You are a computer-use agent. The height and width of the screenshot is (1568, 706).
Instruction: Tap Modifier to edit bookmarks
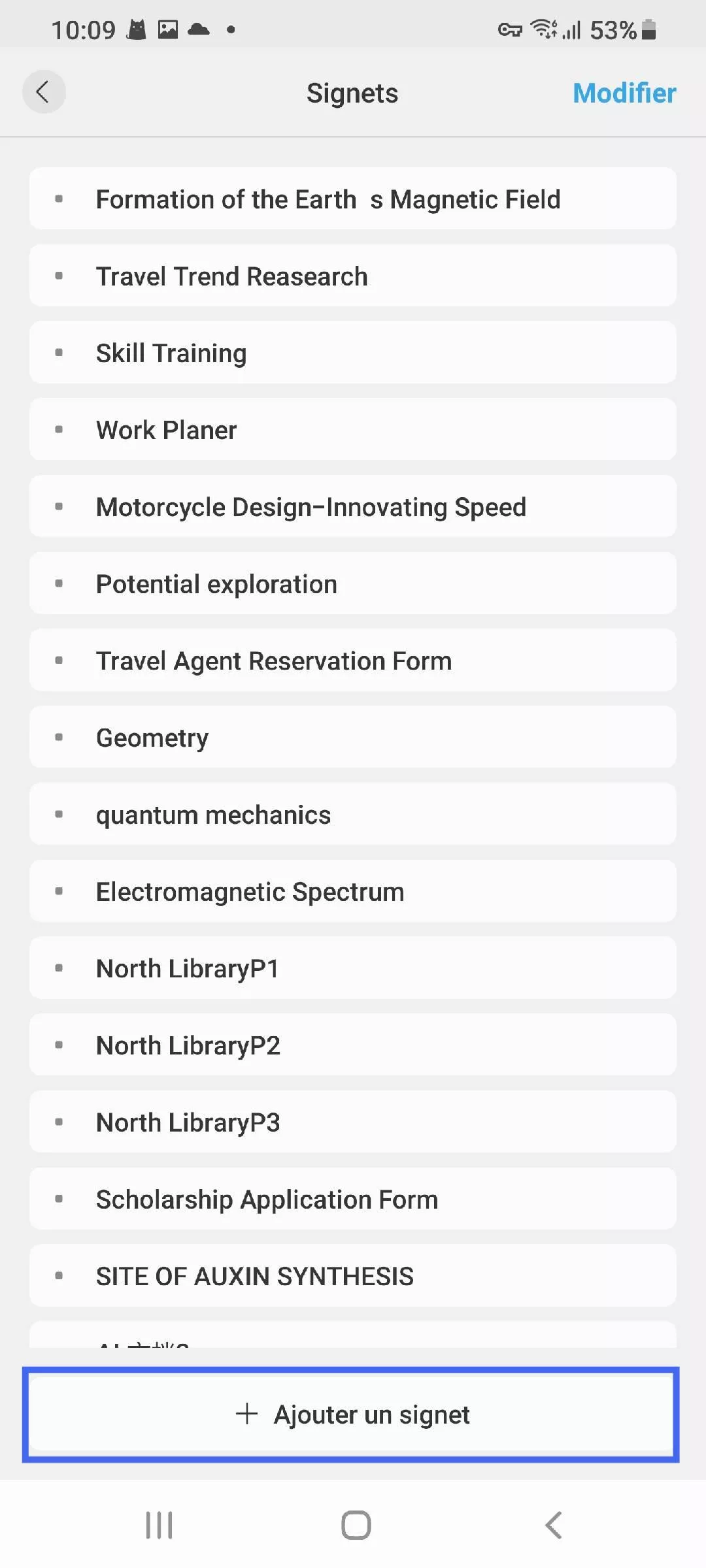pos(624,93)
